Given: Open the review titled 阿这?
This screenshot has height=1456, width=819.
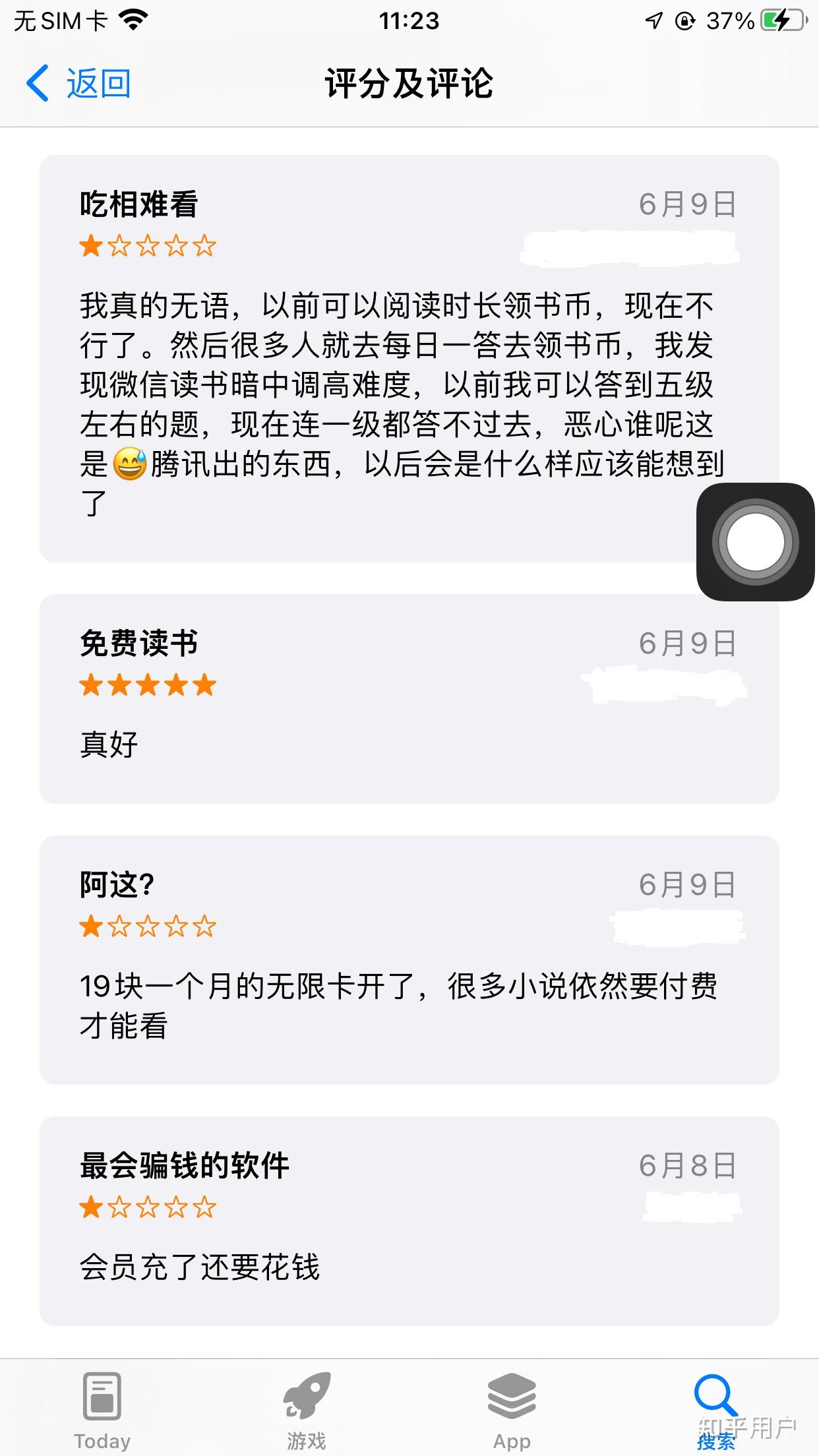Looking at the screenshot, I should (409, 959).
